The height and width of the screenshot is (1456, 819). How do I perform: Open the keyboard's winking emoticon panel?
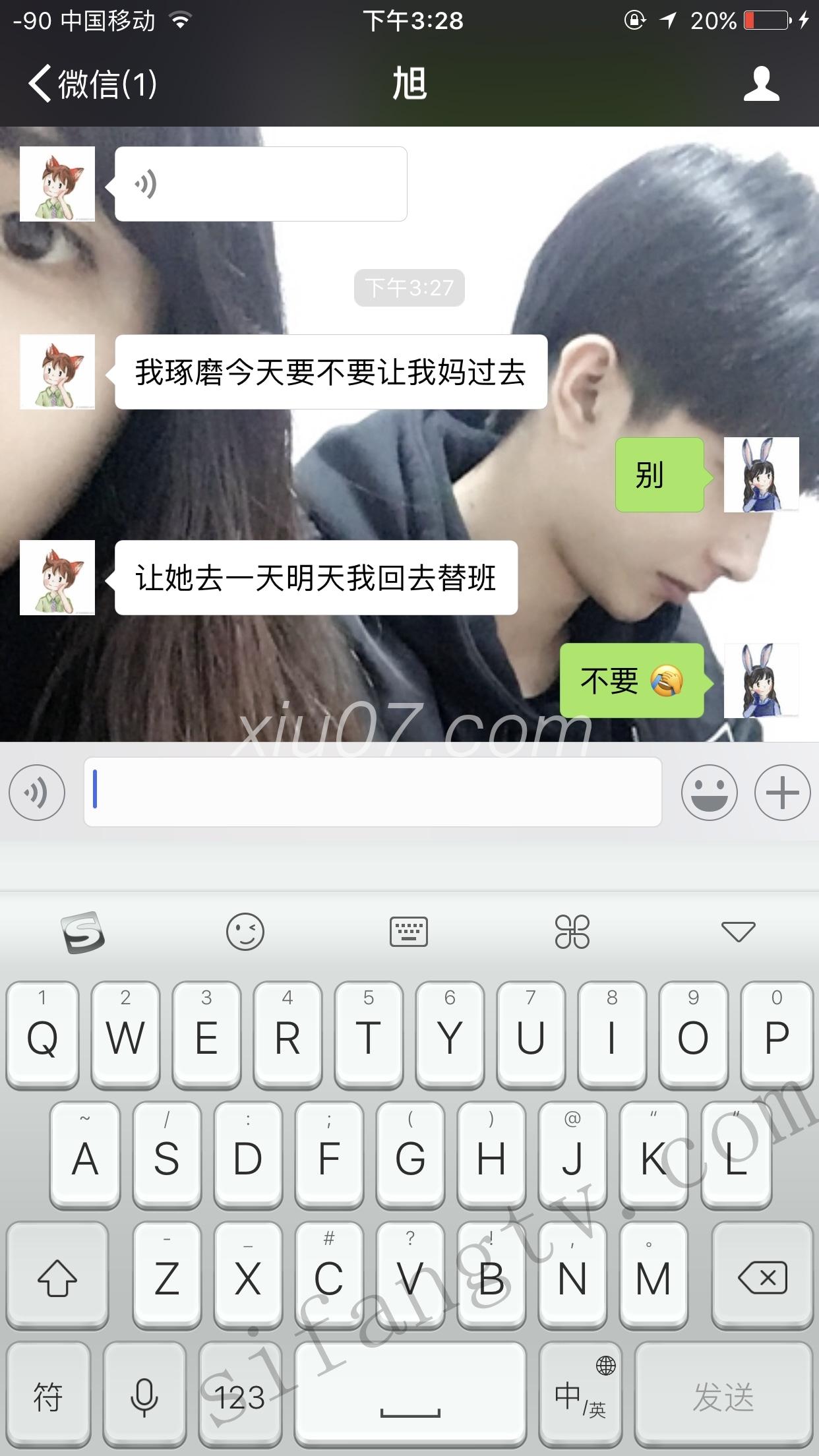point(245,932)
